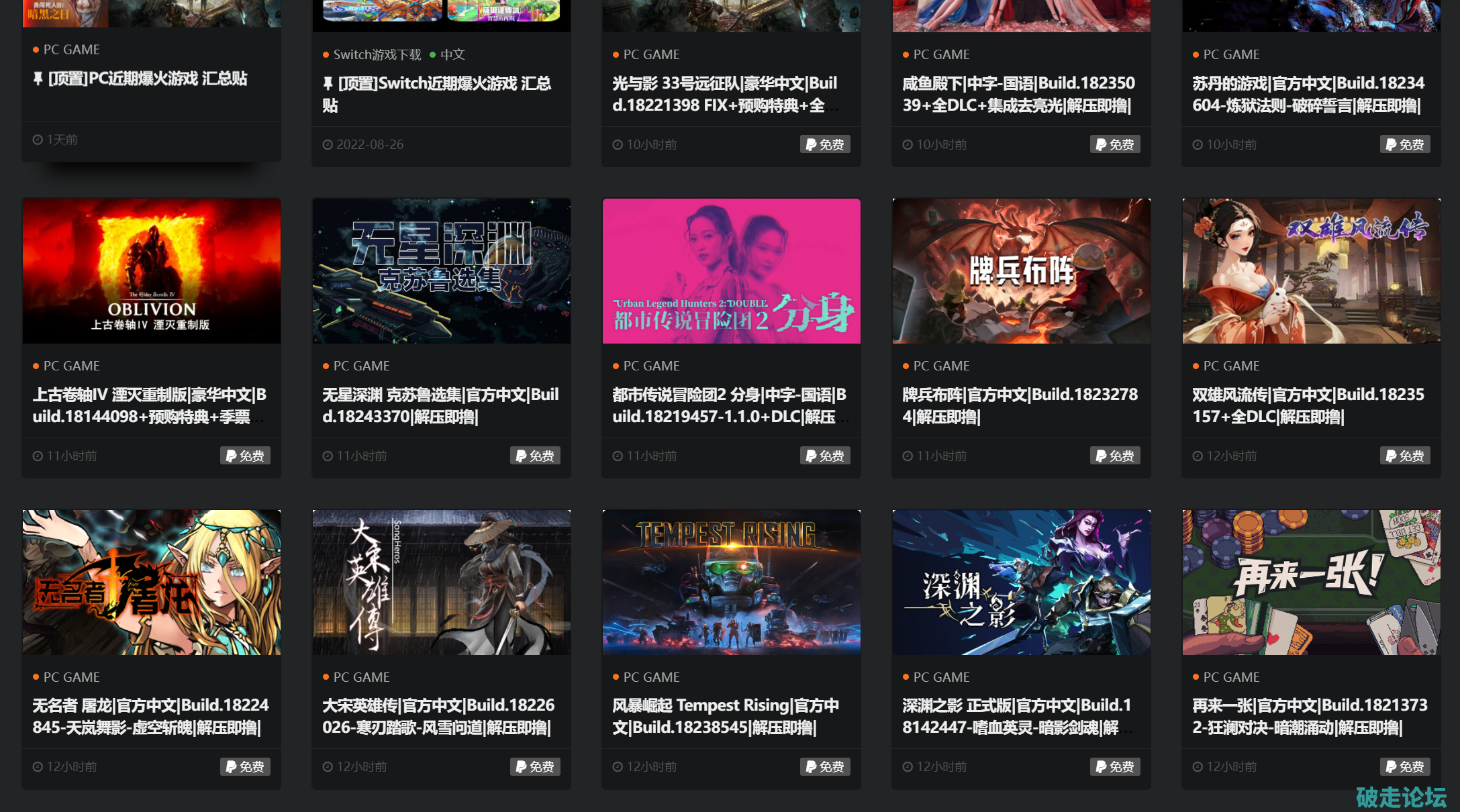Open the Oblivion remastered game card
Screen dimensions: 1460x812
[151, 270]
